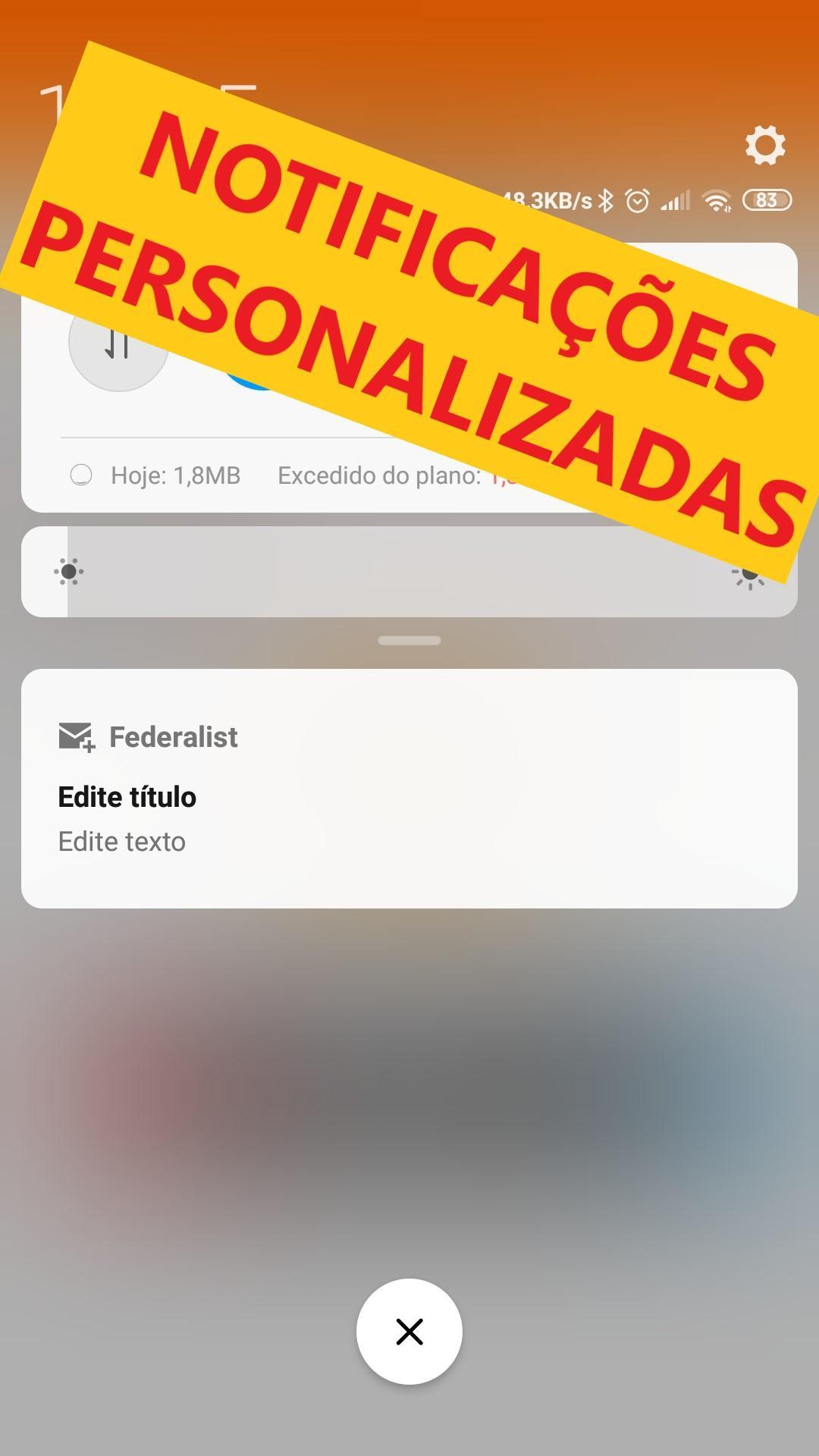The width and height of the screenshot is (819, 1456).
Task: Tap the alarm clock status icon
Action: [637, 199]
